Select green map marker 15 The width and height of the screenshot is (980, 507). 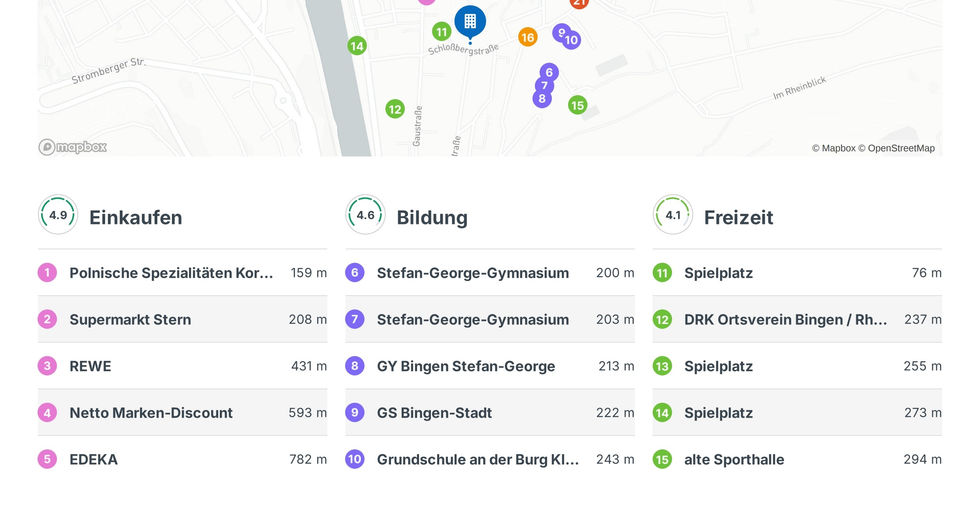point(578,105)
